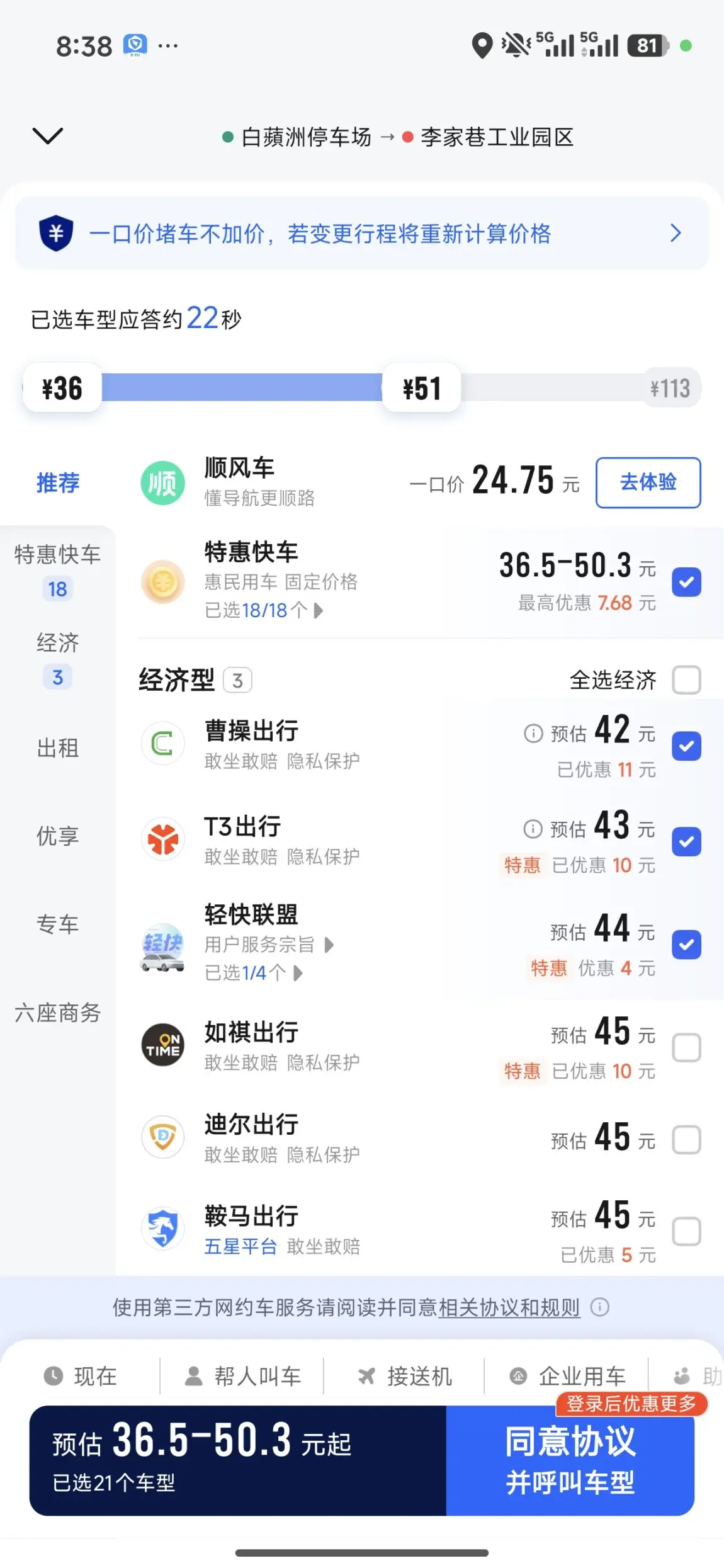Choose 接送机 option
The width and height of the screenshot is (724, 1568).
[404, 1376]
